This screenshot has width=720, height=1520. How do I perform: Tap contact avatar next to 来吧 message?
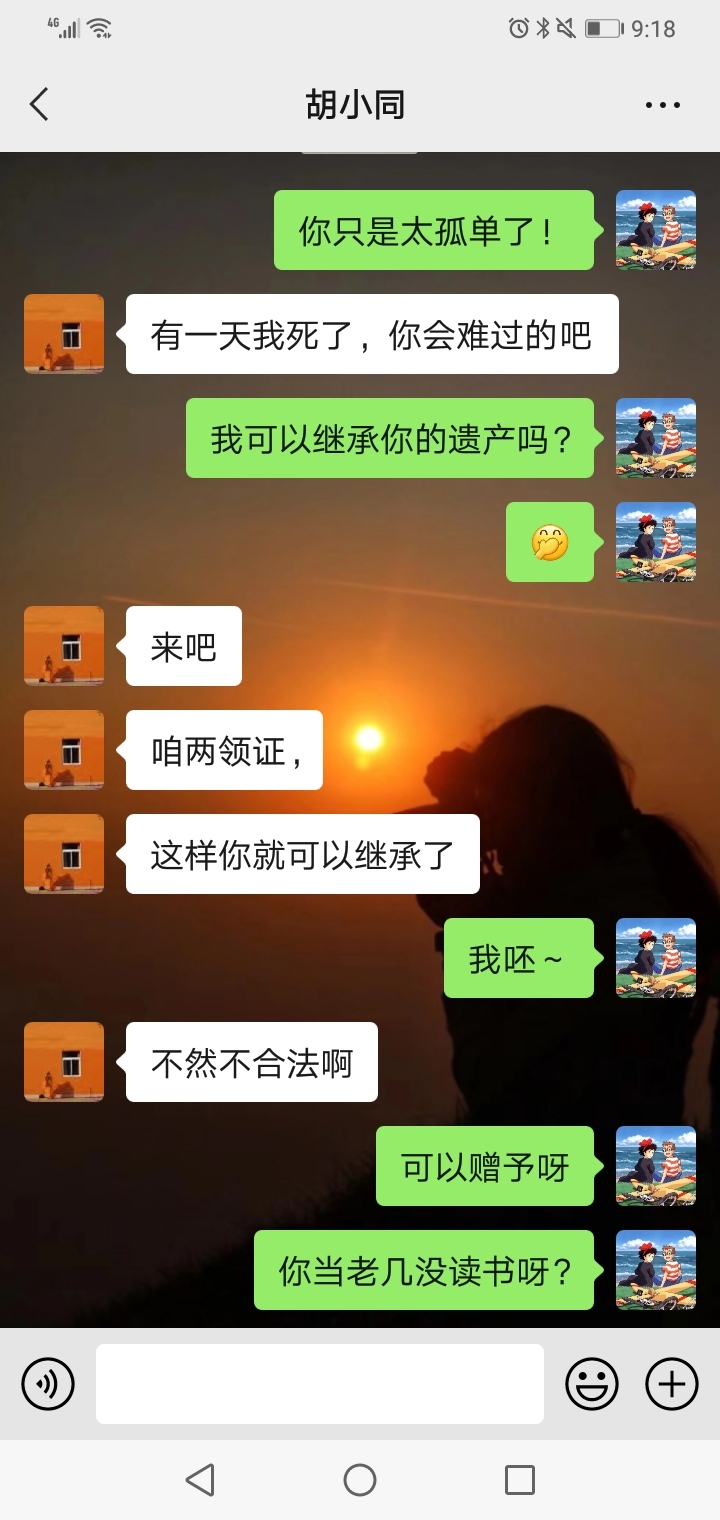(x=64, y=646)
